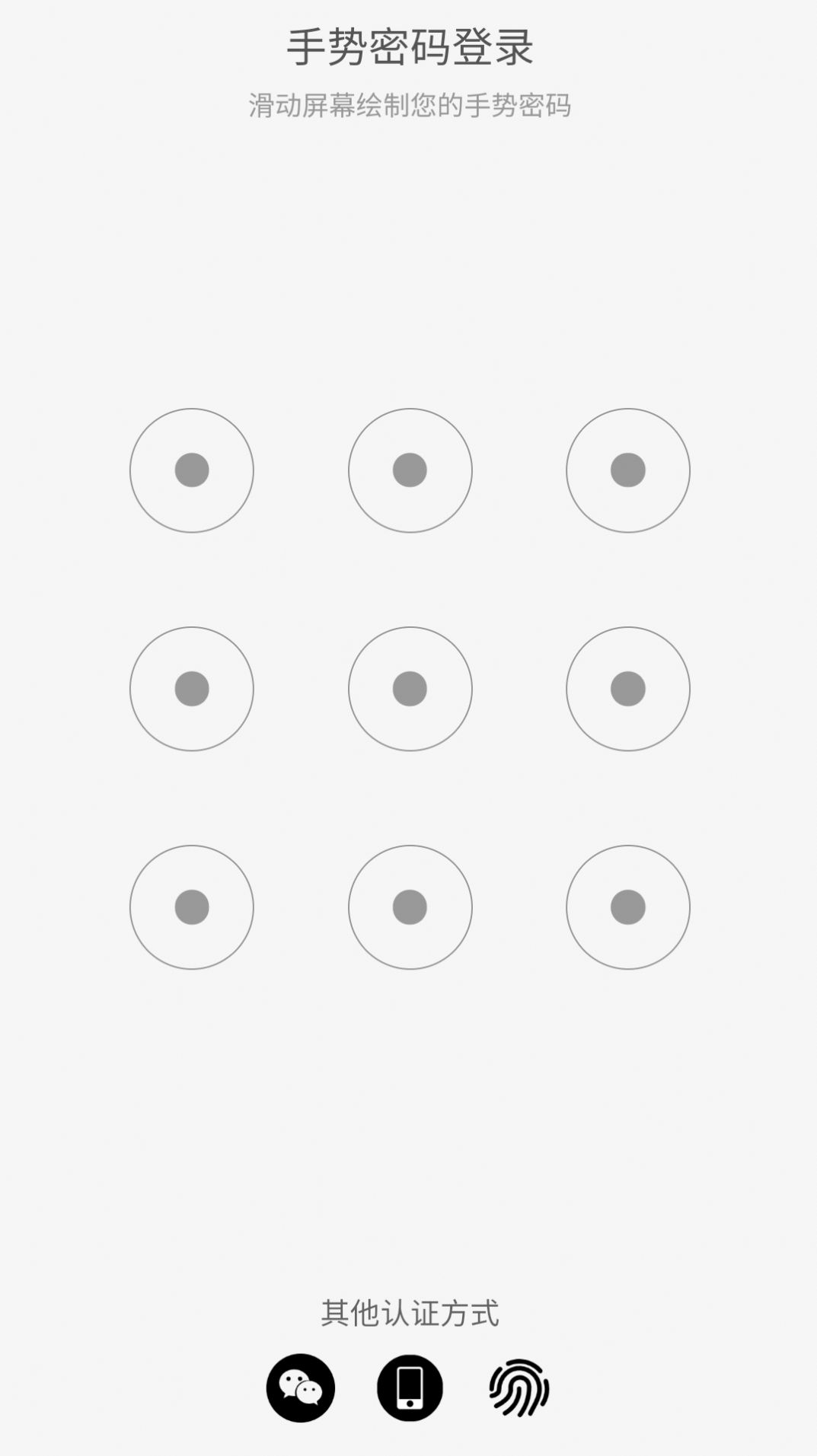This screenshot has width=817, height=1456.
Task: Touch the bottom-right pattern dot
Action: (x=628, y=907)
